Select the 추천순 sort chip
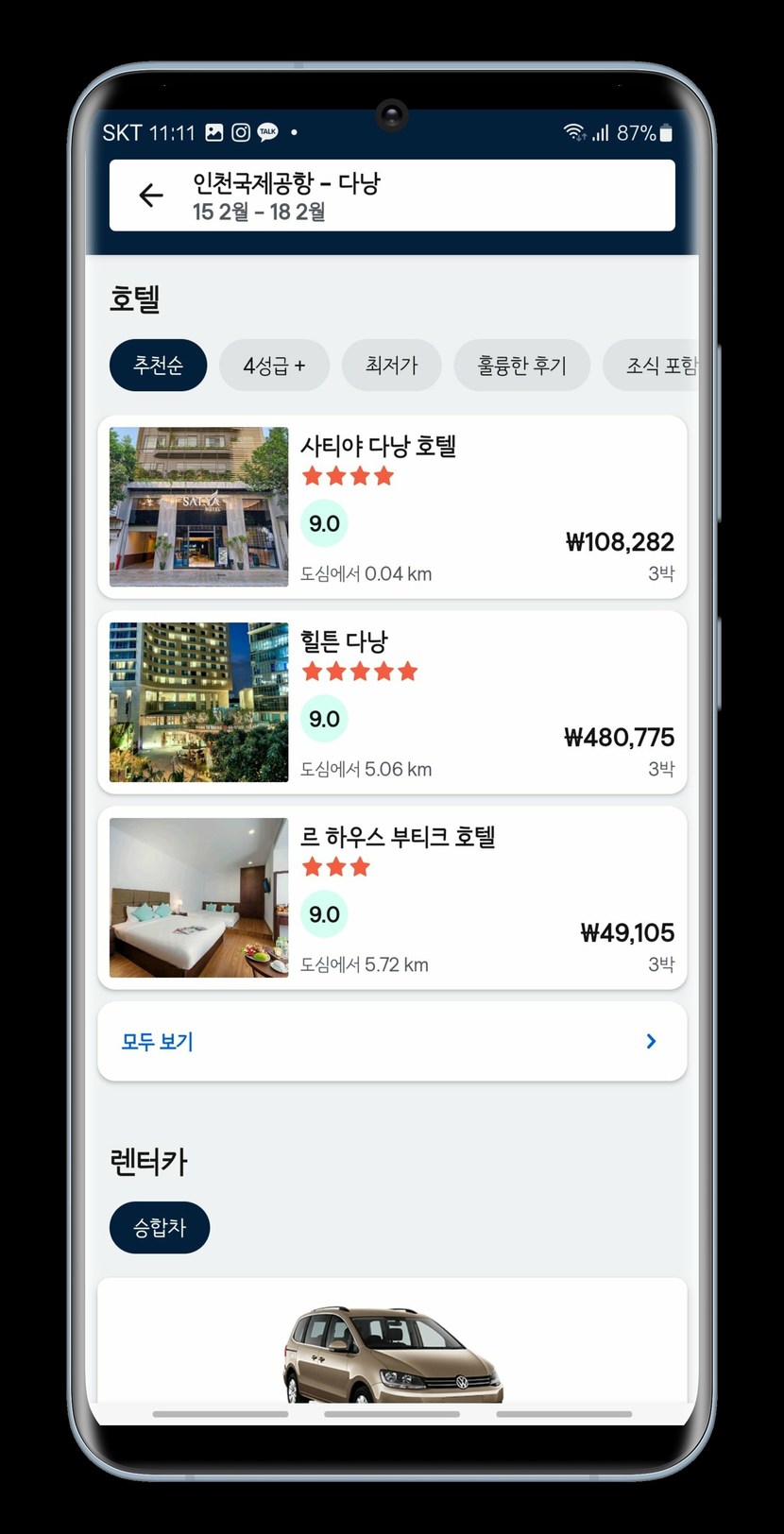The width and height of the screenshot is (784, 1534). click(x=158, y=366)
